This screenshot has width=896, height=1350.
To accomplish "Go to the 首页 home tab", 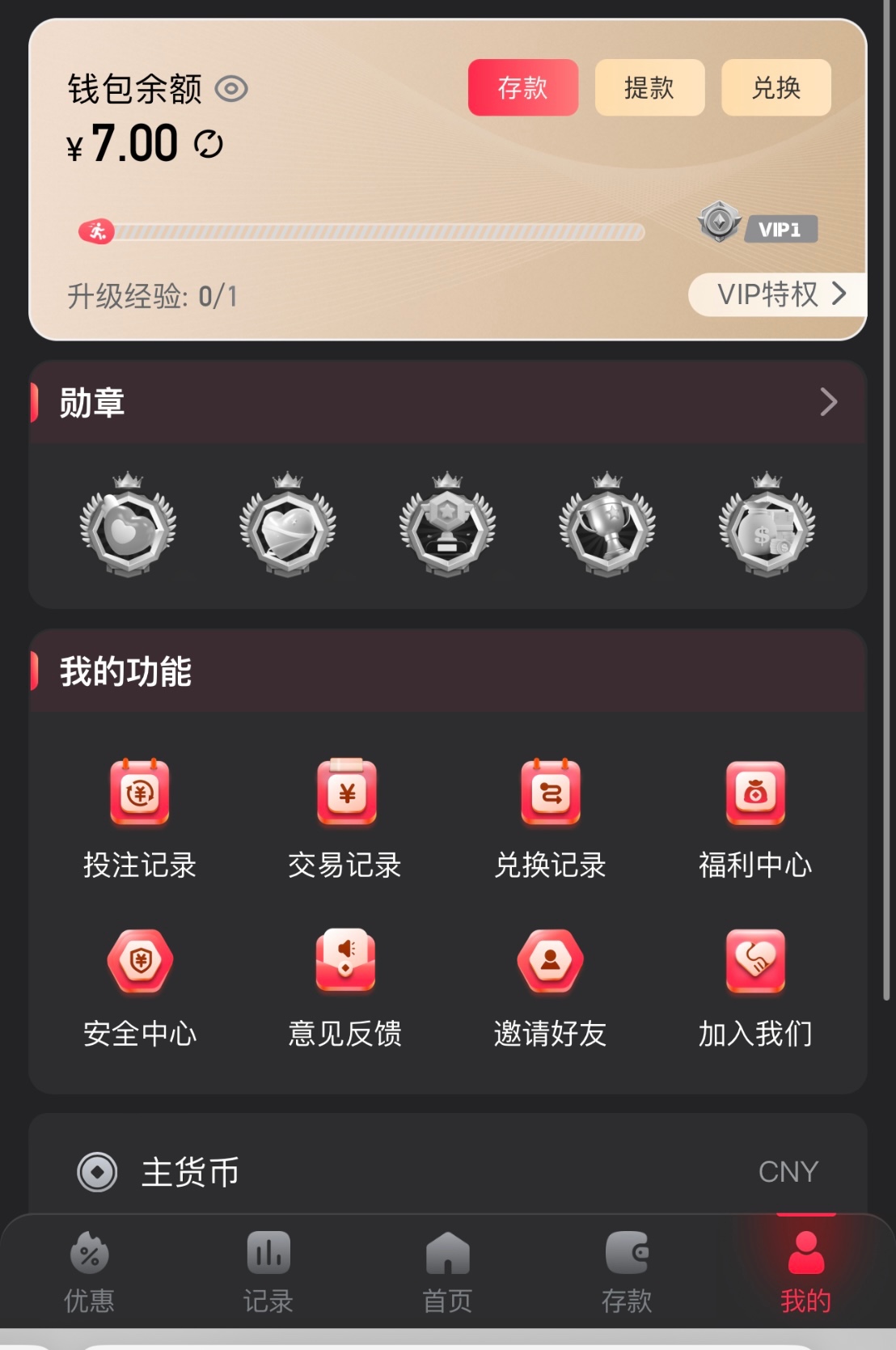I will point(447,1272).
